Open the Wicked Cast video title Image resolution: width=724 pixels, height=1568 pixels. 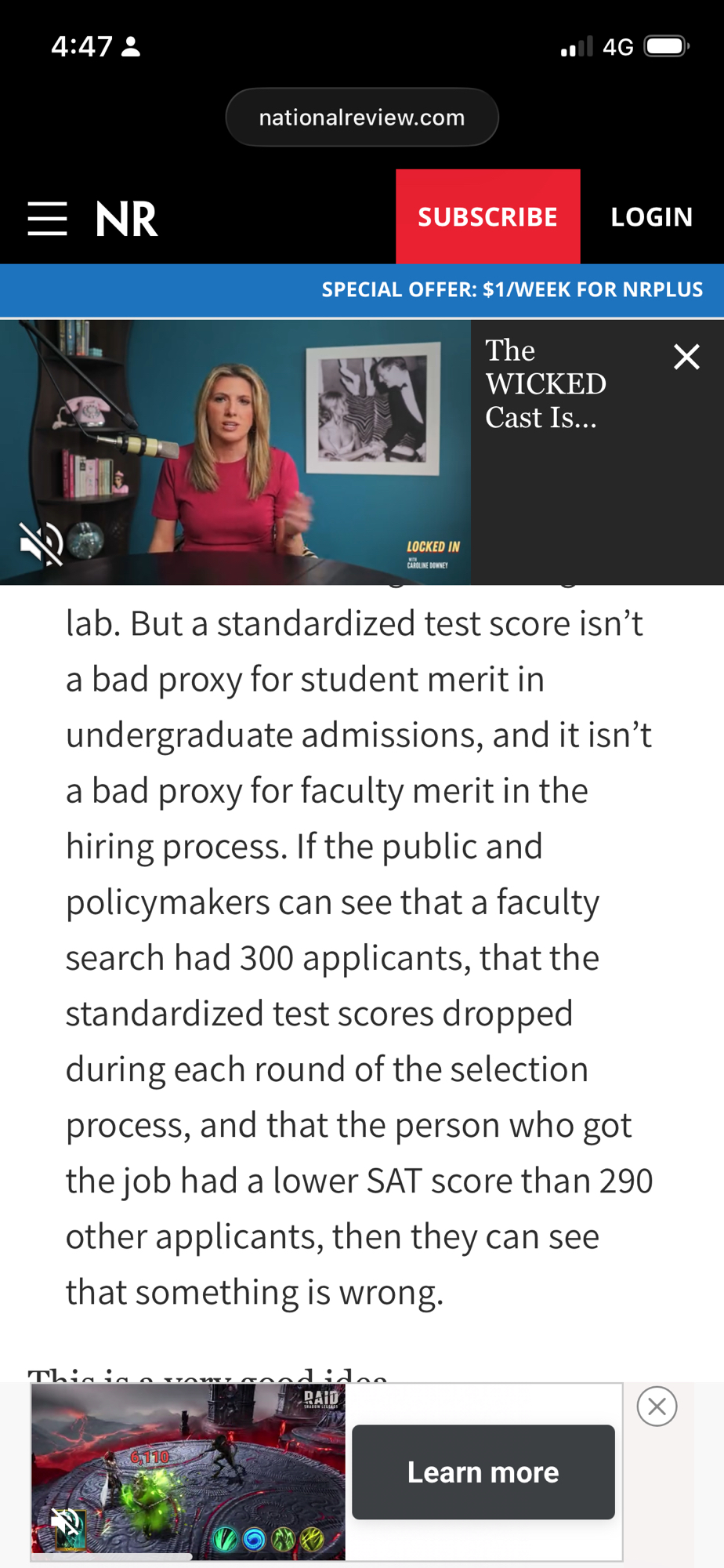(545, 384)
